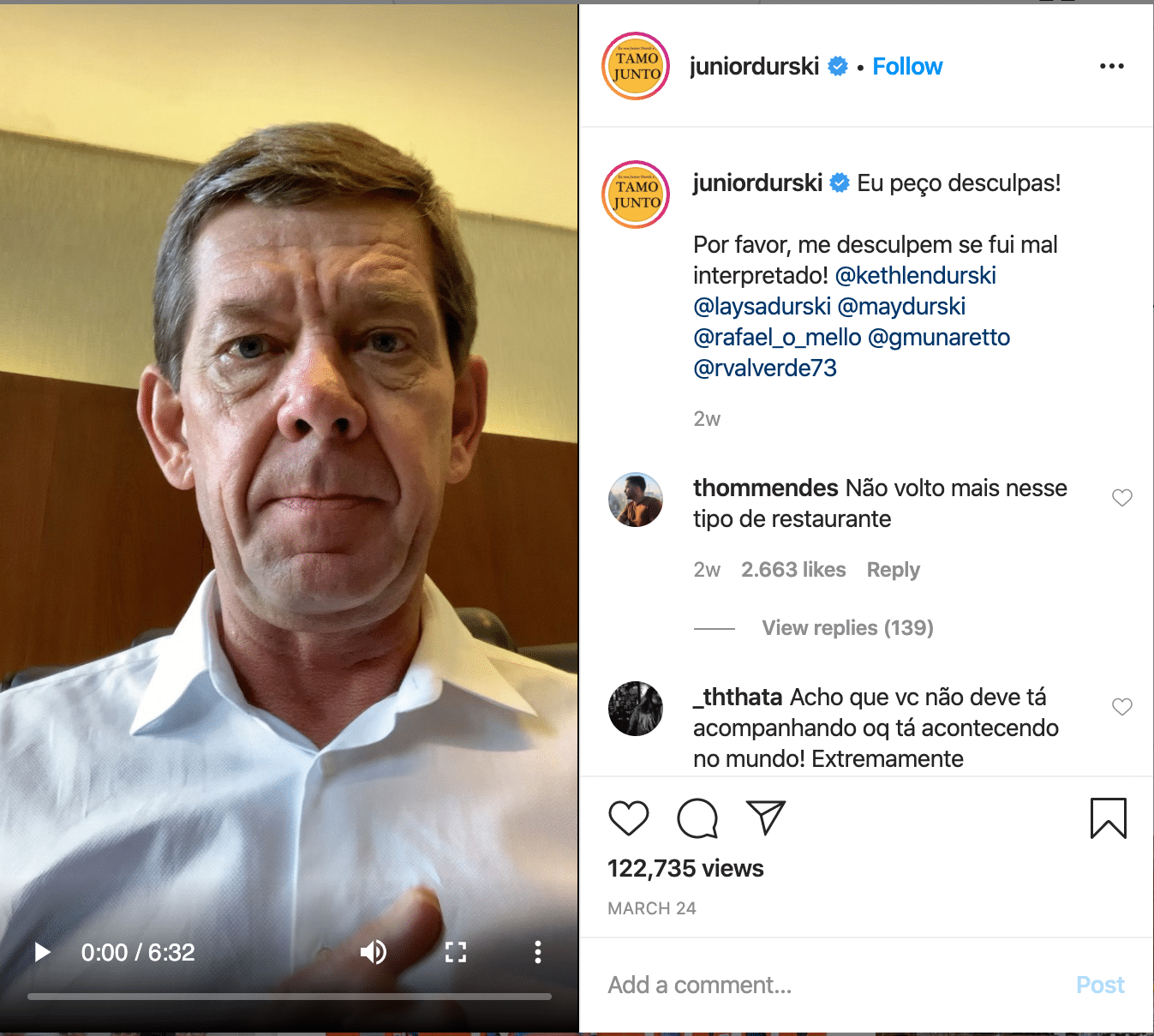Play the video
The width and height of the screenshot is (1154, 1036).
[x=42, y=952]
